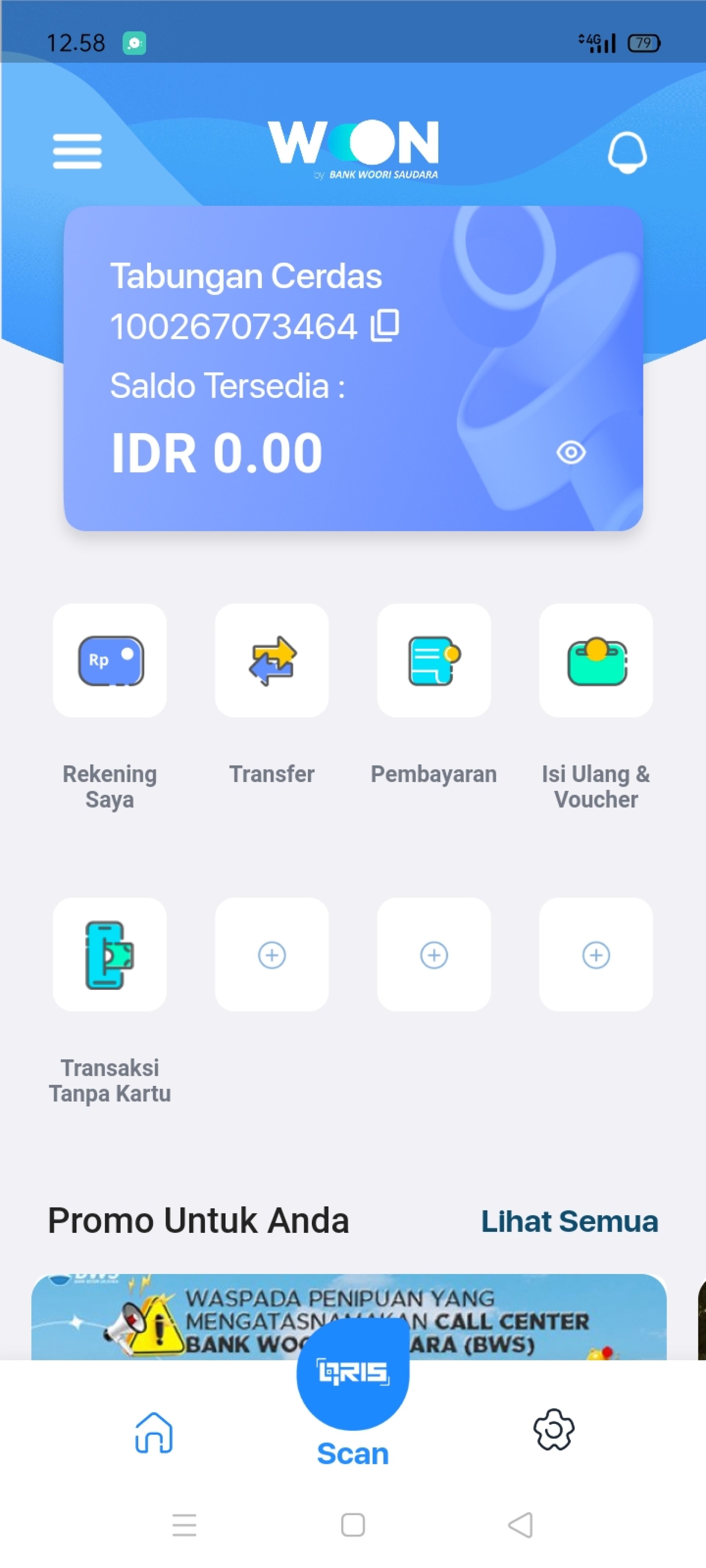Launch Transaksi Tanpa Kartu

tap(110, 954)
